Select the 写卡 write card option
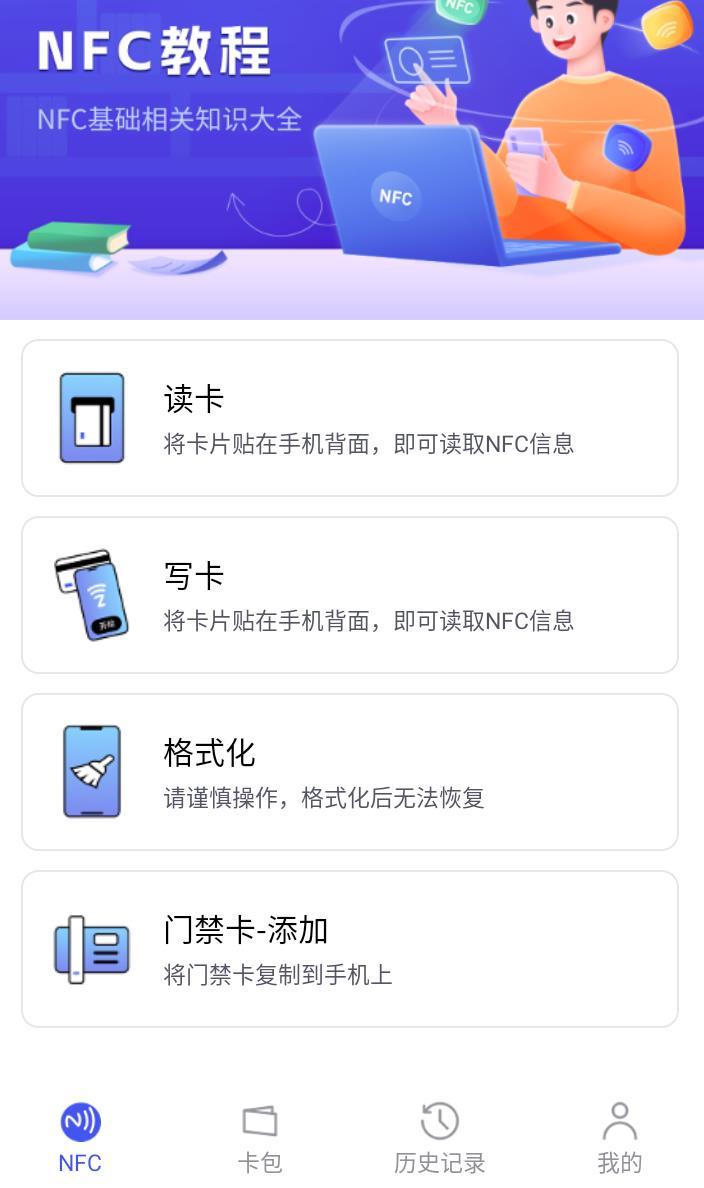This screenshot has height=1188, width=704. [350, 595]
